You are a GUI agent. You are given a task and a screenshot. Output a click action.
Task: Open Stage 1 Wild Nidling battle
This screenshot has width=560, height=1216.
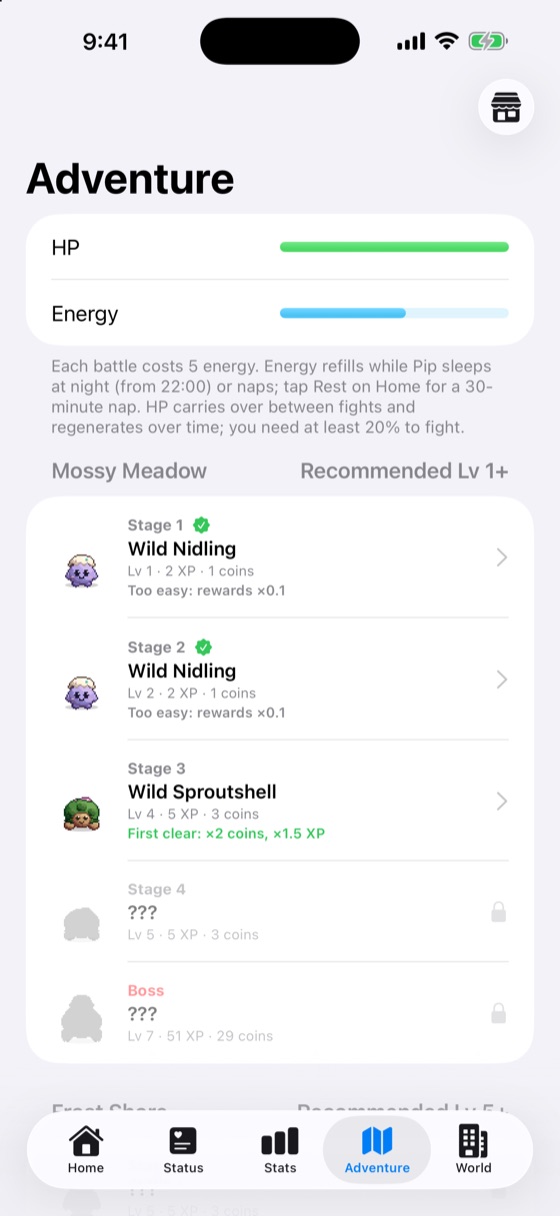280,557
